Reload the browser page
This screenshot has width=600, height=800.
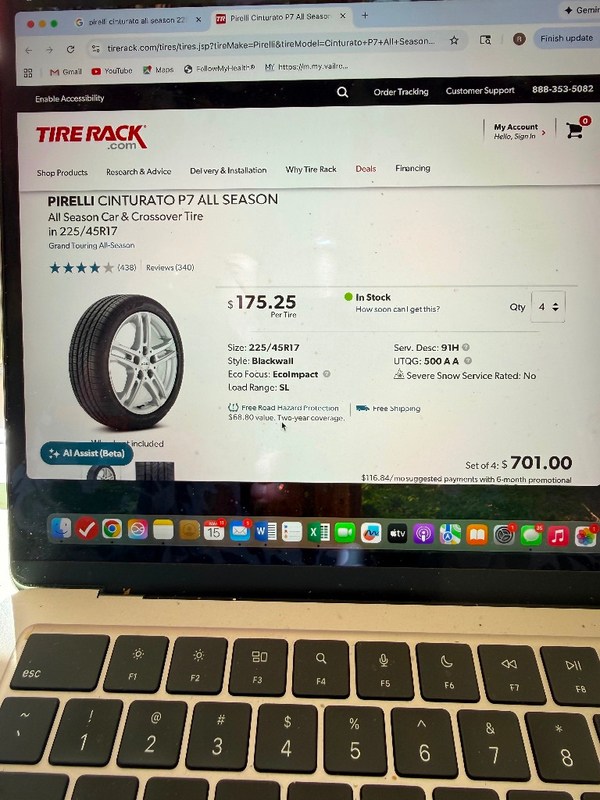(71, 48)
